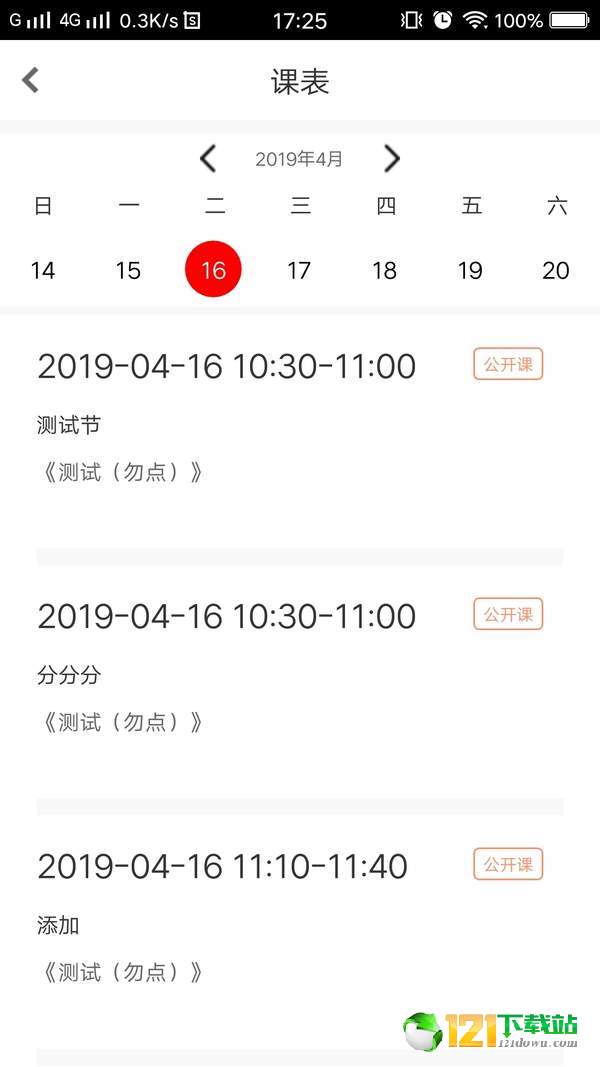Screen dimensions: 600x1067
Task: Select date 14 in the calendar
Action: pyautogui.click(x=43, y=270)
